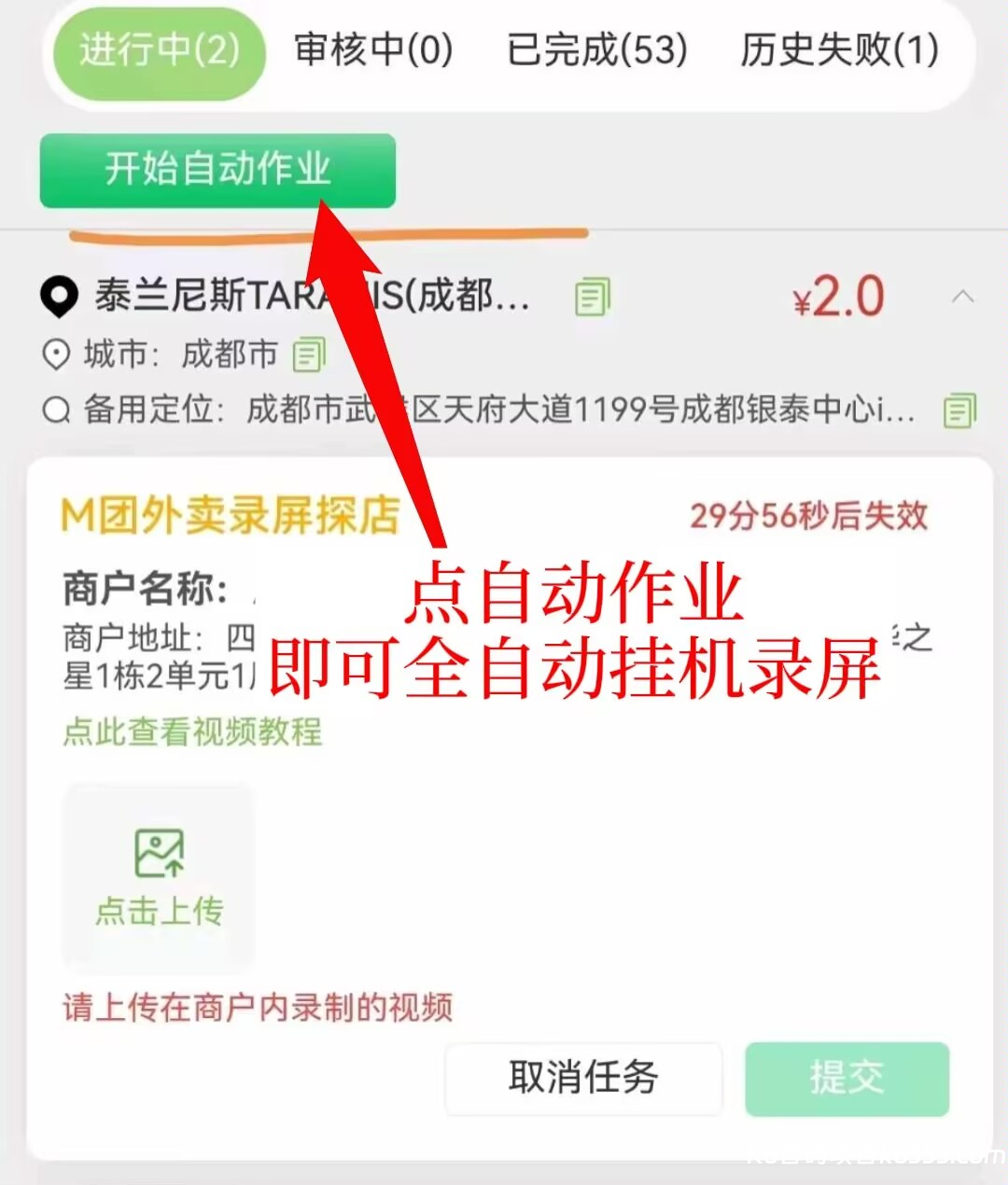Click the 29分56秒后失效 countdown text

(x=807, y=516)
